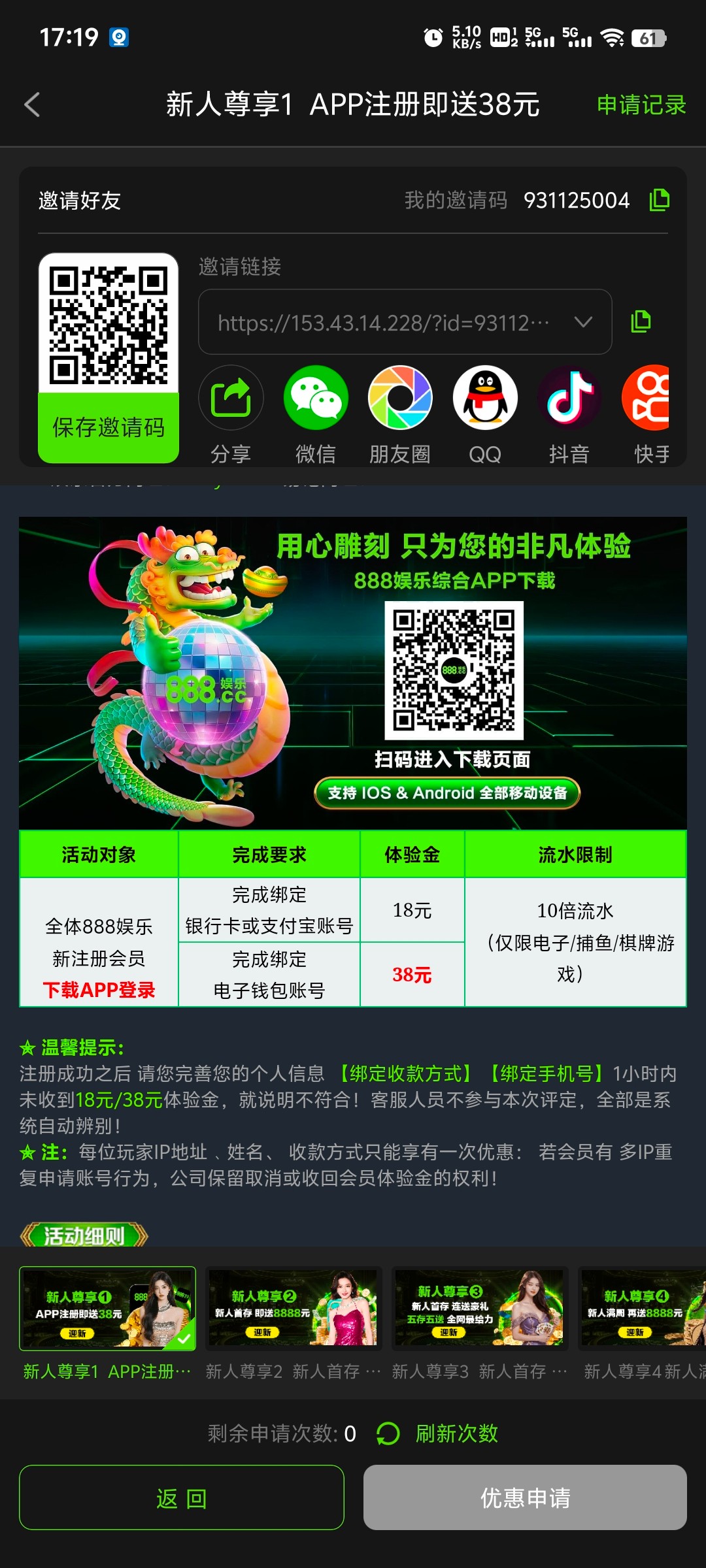Viewport: 706px width, 1568px height.
Task: Share invitation to 朋友圈
Action: (x=400, y=398)
